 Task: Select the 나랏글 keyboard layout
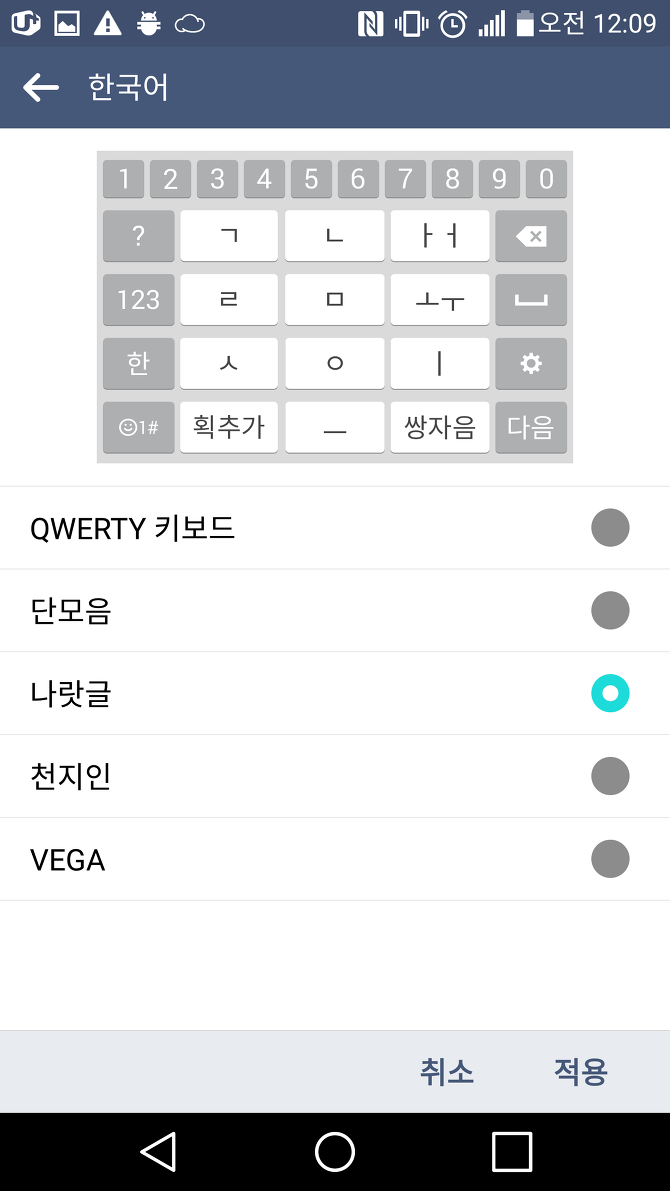click(335, 693)
